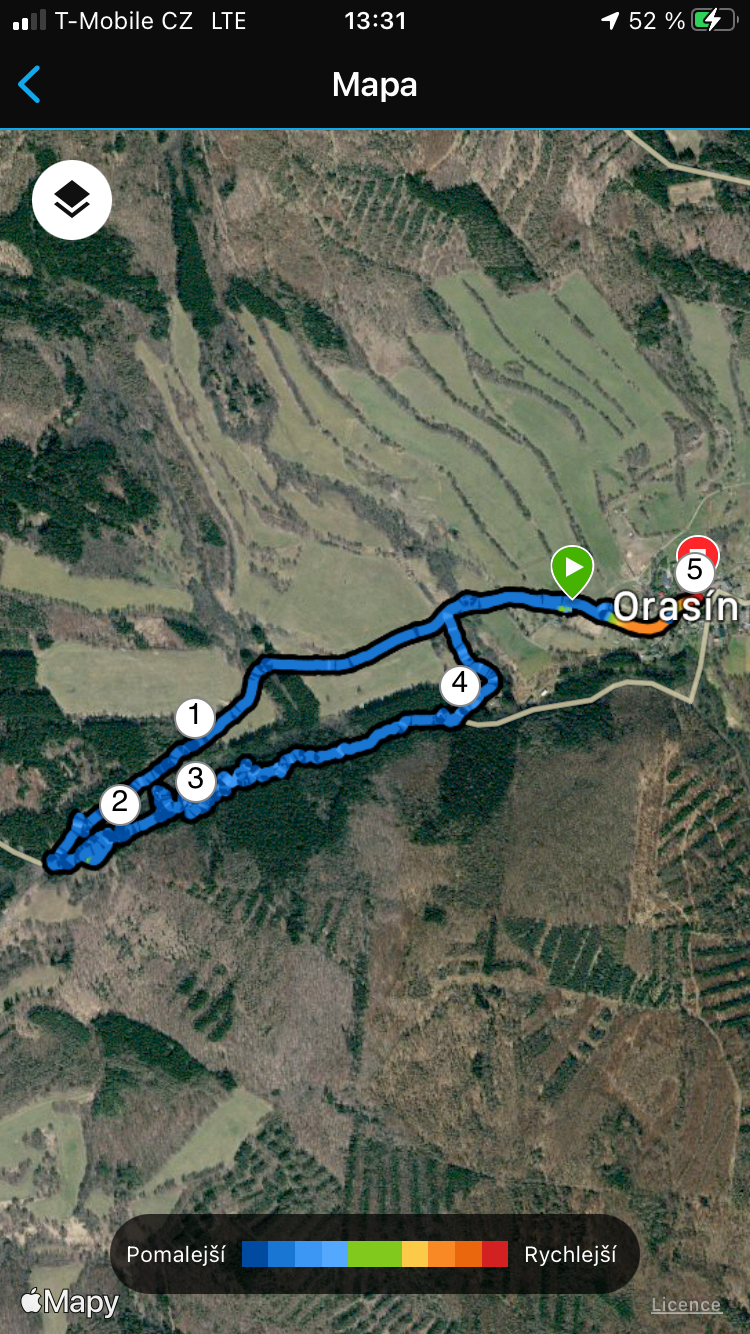
Task: Select lap marker 2 on route
Action: pos(120,802)
